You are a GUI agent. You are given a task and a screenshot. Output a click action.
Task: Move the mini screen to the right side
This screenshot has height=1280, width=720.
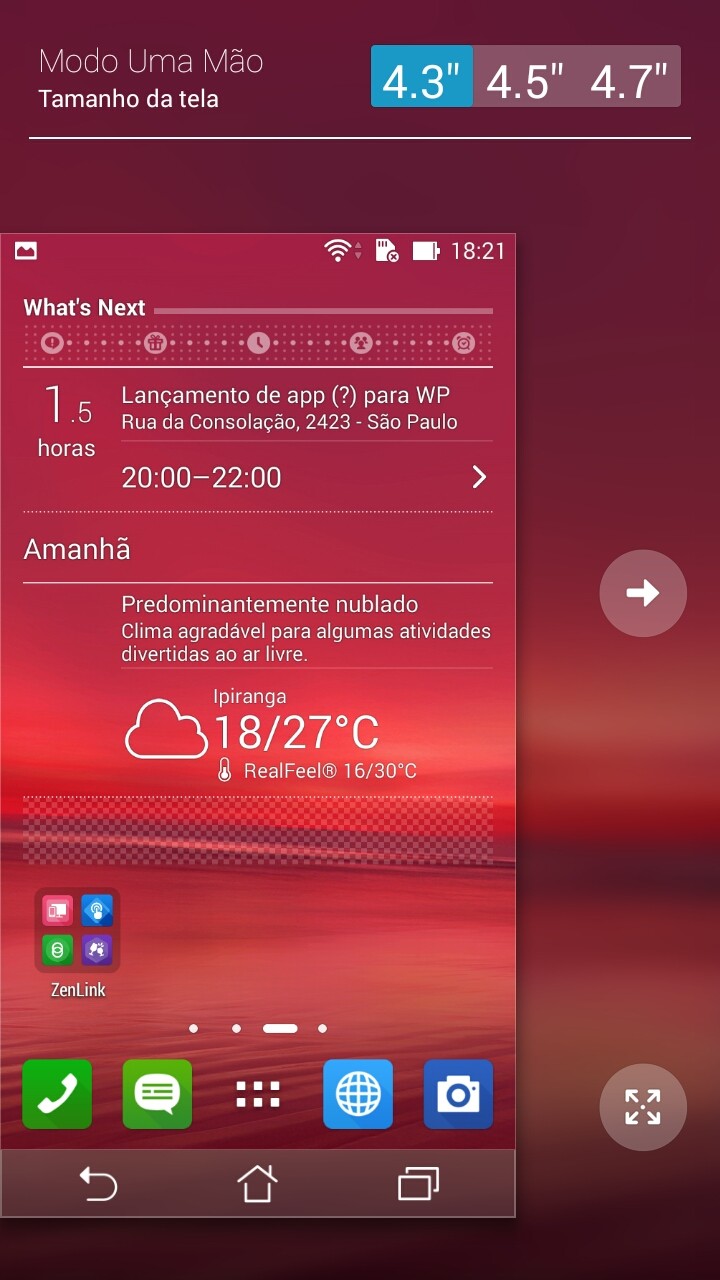[643, 593]
